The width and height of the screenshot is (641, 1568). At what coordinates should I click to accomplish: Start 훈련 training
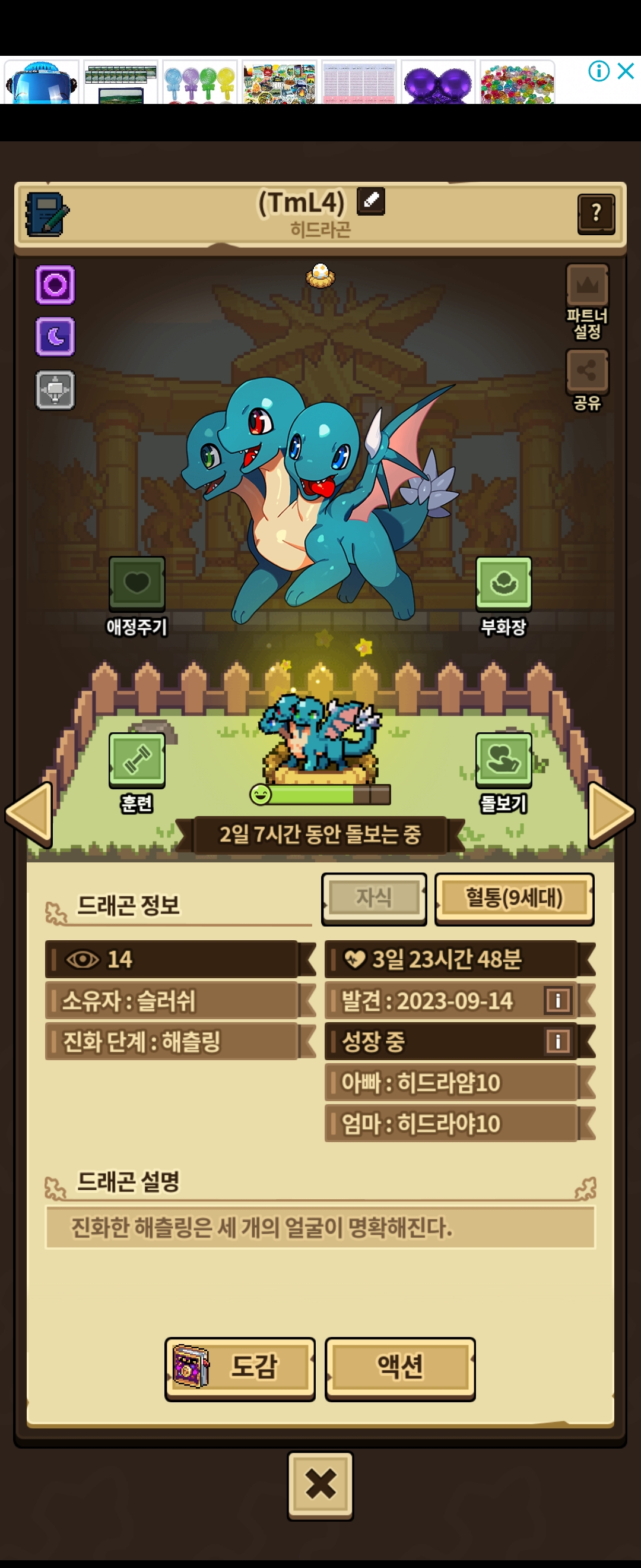point(137,760)
